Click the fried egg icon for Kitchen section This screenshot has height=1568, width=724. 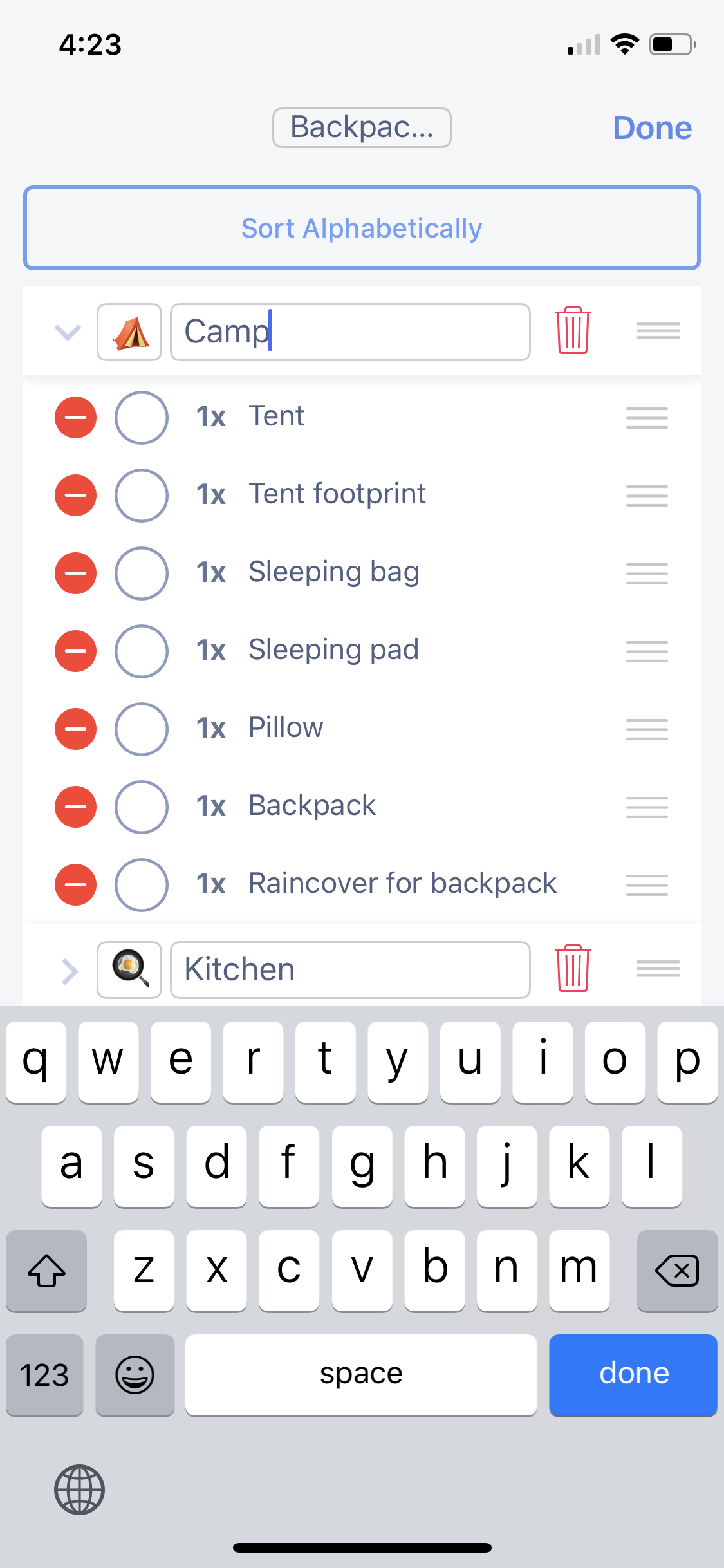[129, 969]
